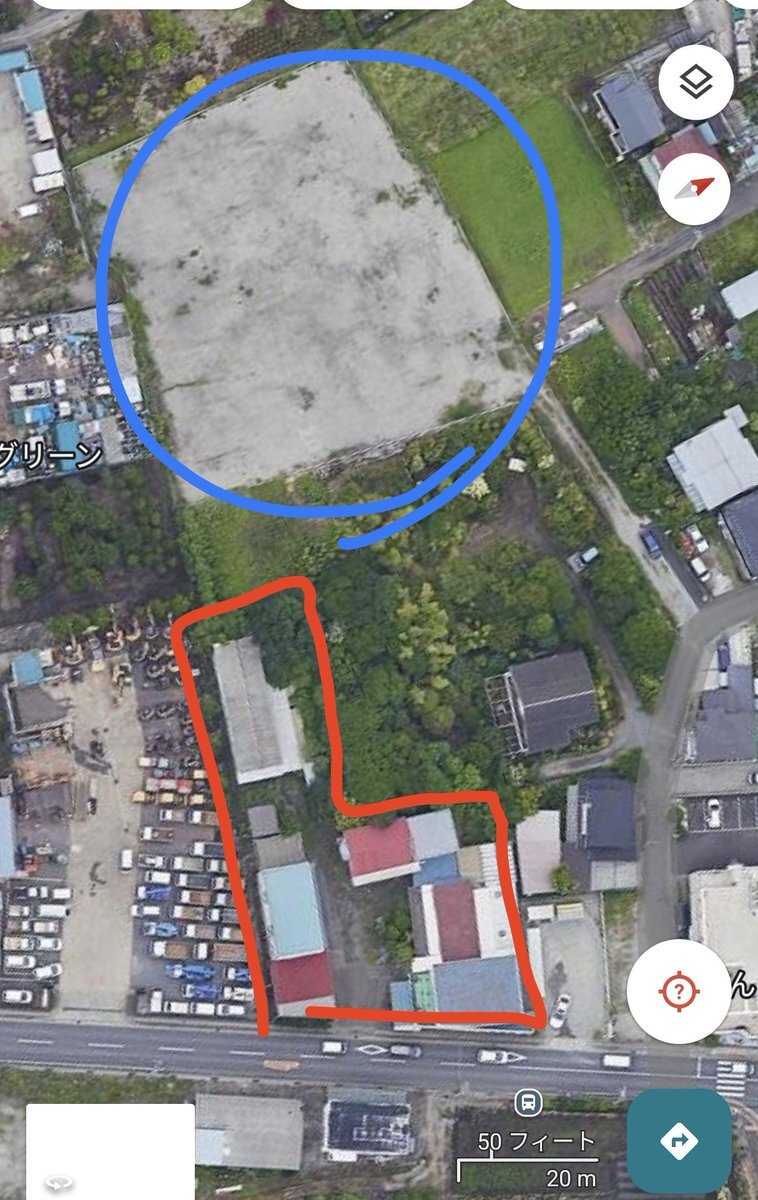
Task: Reset map orientation with the compass
Action: click(695, 188)
